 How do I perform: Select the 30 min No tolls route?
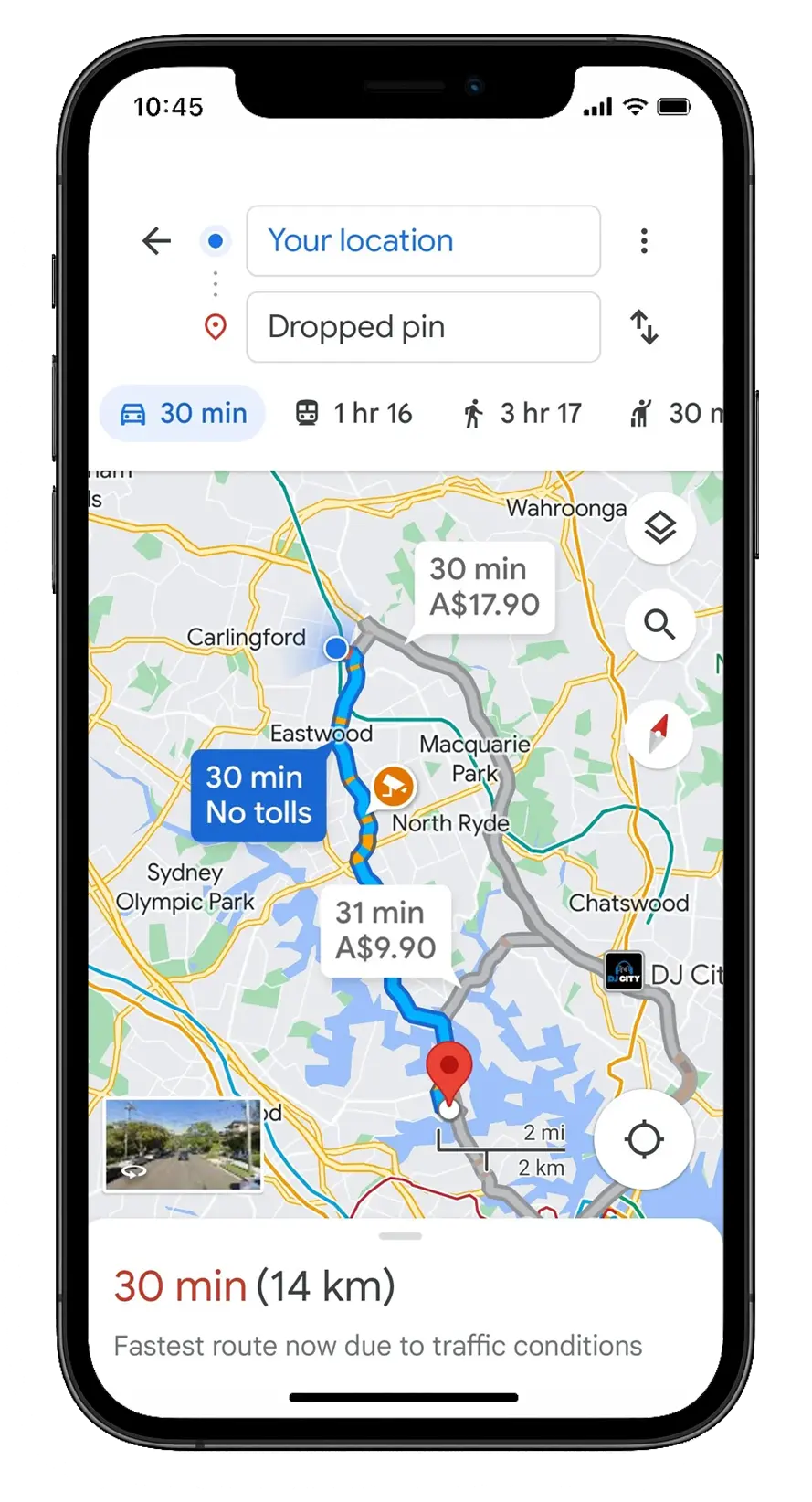click(258, 795)
